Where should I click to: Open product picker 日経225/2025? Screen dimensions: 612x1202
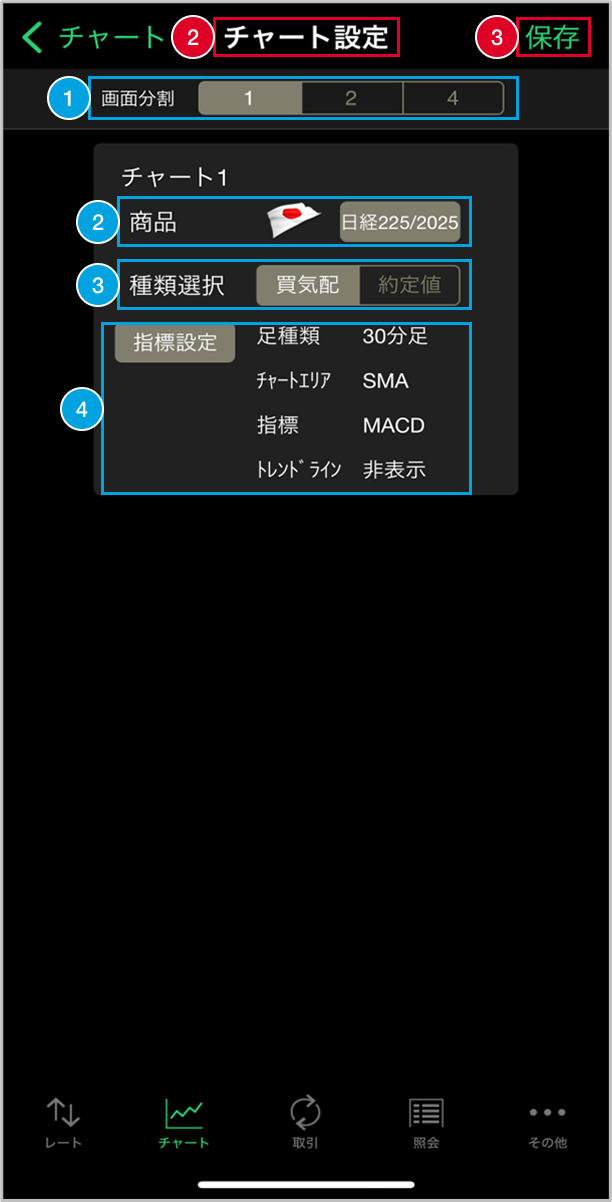click(400, 222)
